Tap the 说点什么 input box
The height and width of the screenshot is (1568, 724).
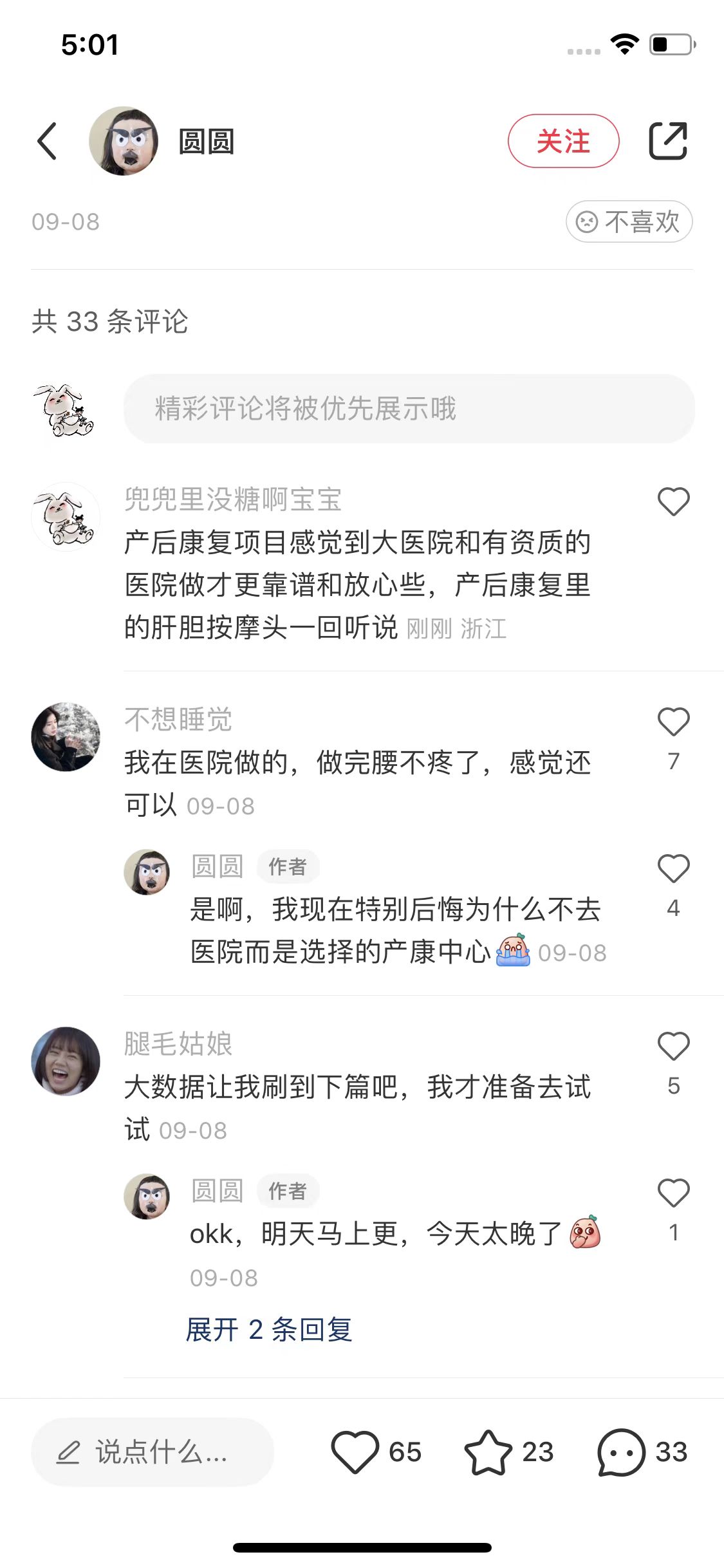point(153,1452)
